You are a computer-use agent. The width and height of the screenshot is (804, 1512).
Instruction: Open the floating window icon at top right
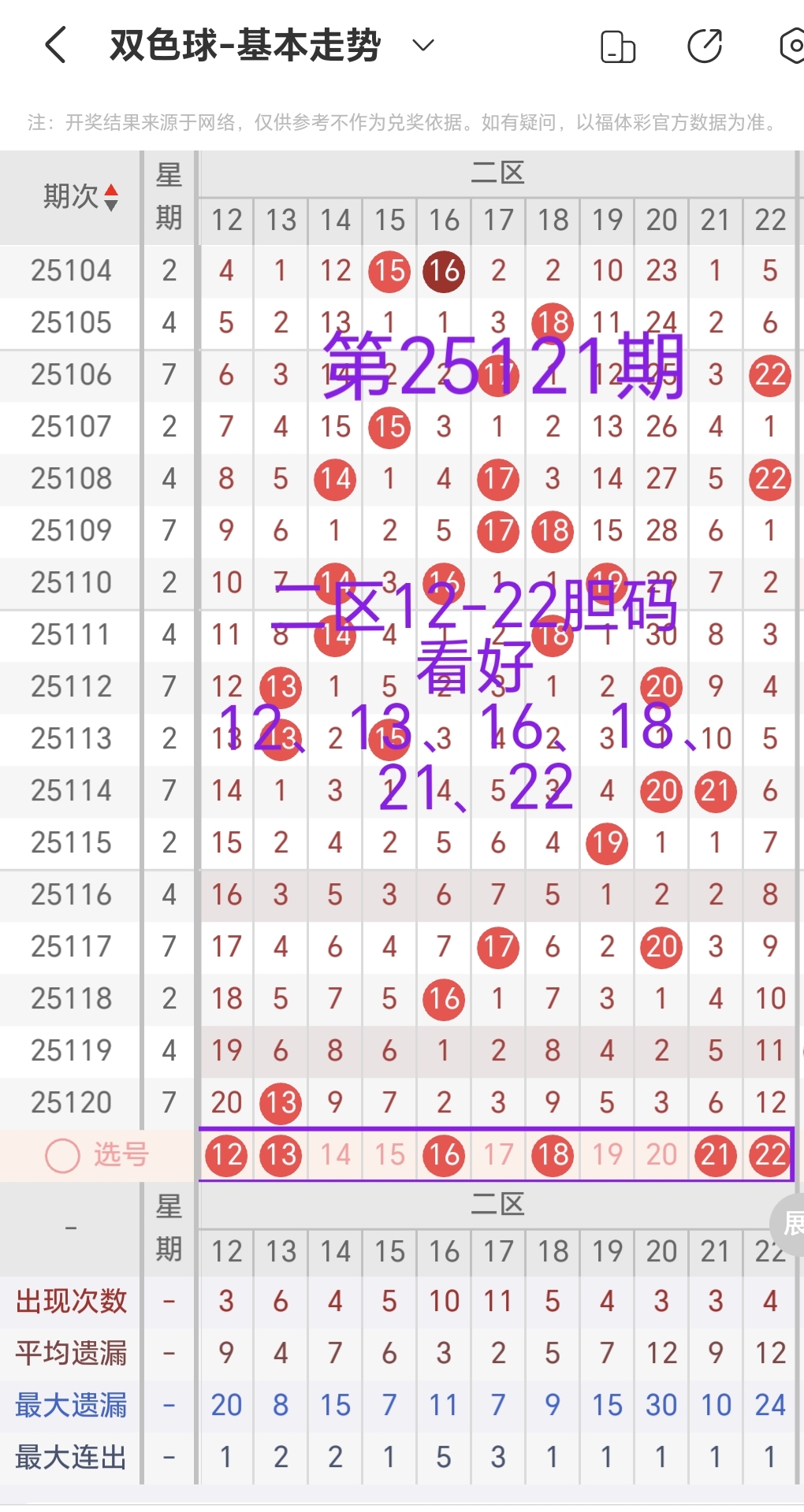[618, 46]
